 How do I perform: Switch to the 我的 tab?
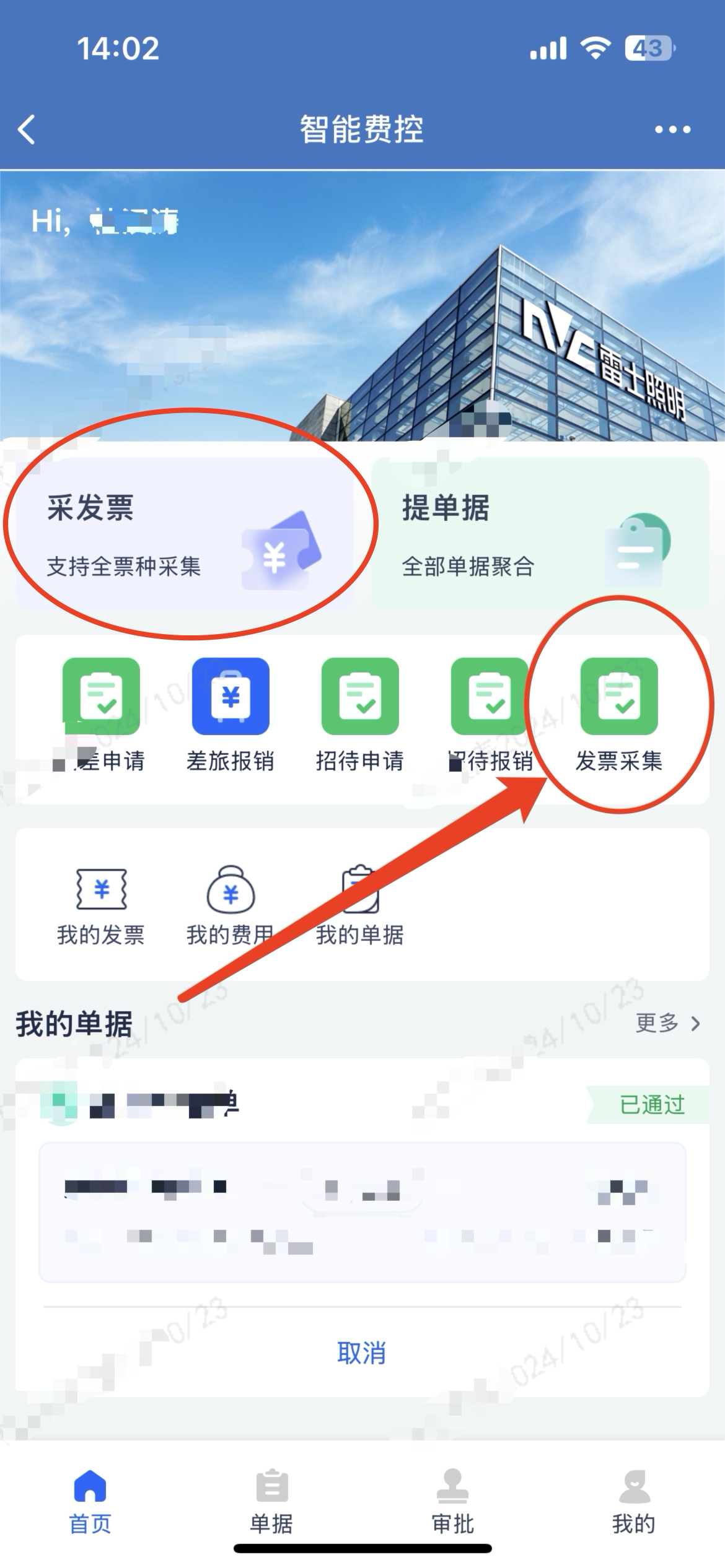tap(634, 1502)
